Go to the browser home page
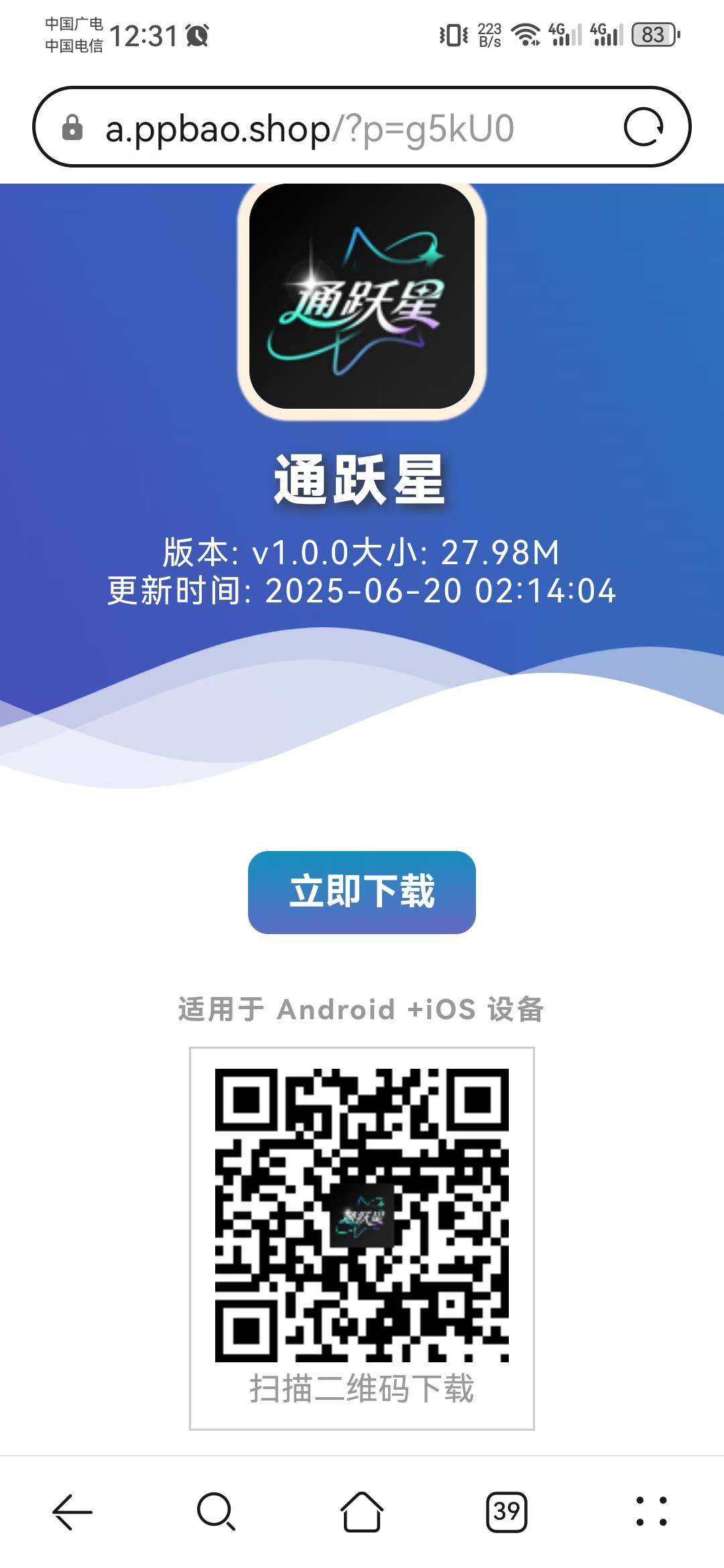The height and width of the screenshot is (1568, 724). (362, 1512)
